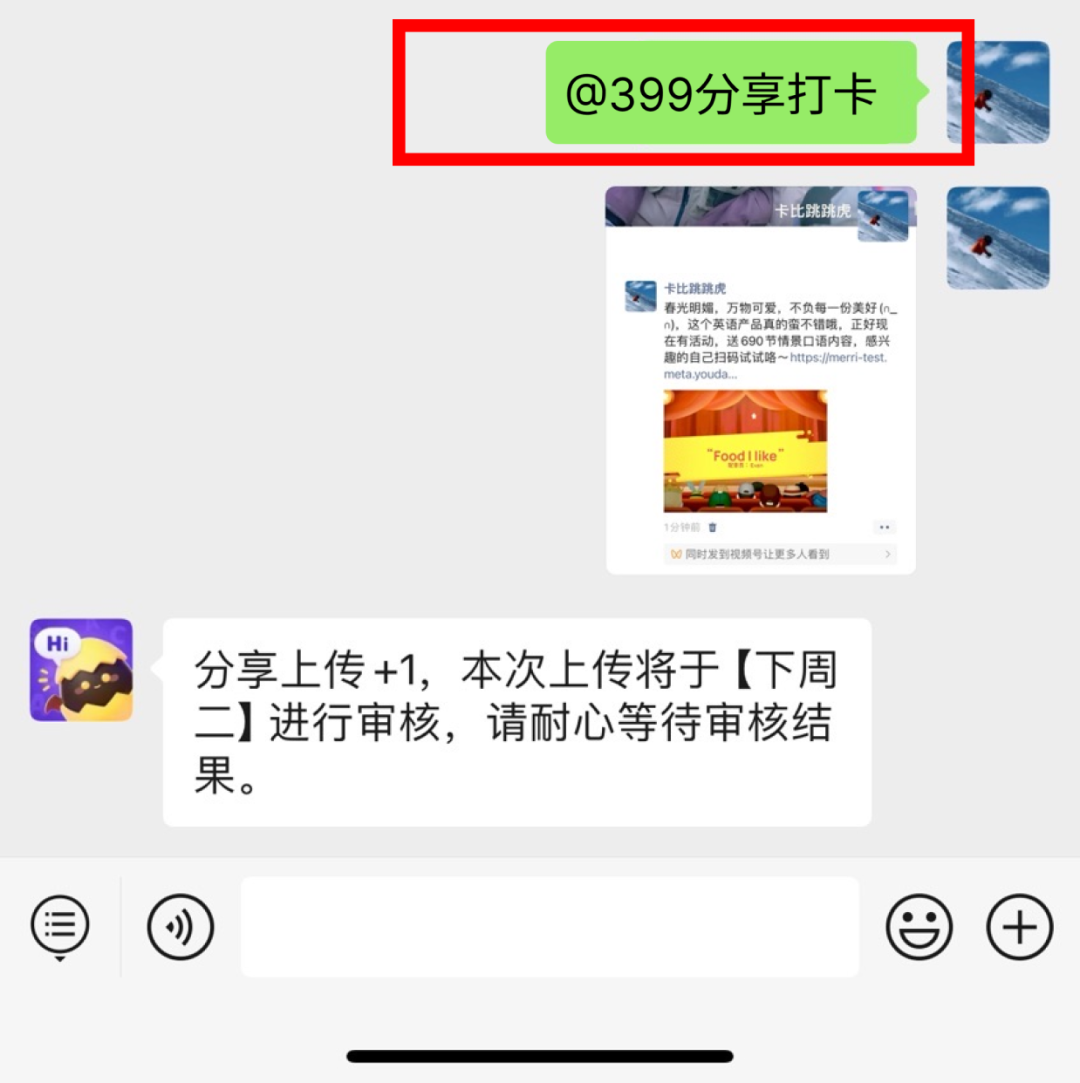Tap avatar beside the @399分享打卡 message
This screenshot has height=1083, width=1080.
pyautogui.click(x=997, y=92)
